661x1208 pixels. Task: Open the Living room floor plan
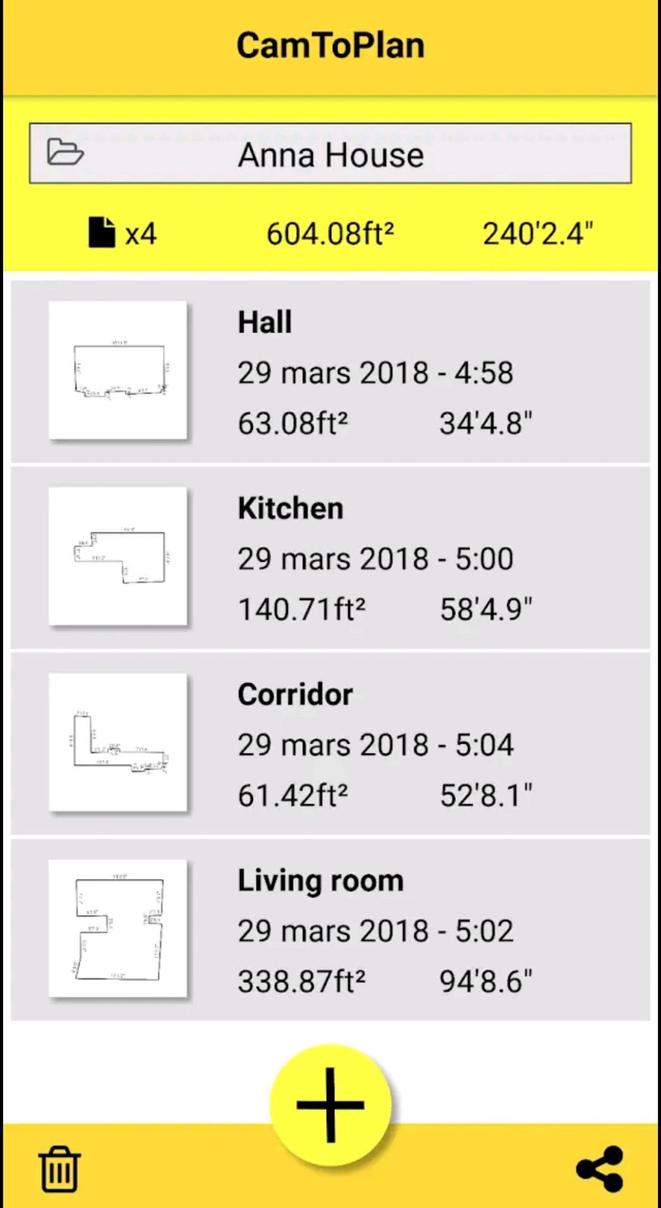coord(330,929)
